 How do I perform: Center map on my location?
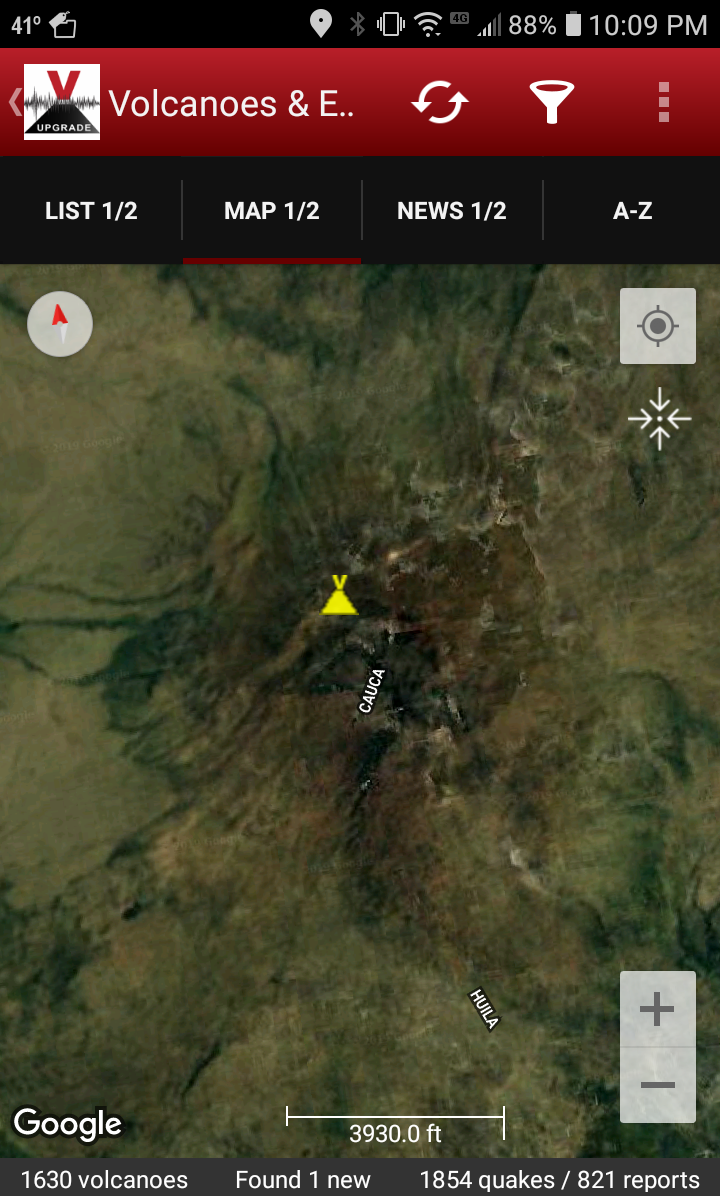pos(657,326)
